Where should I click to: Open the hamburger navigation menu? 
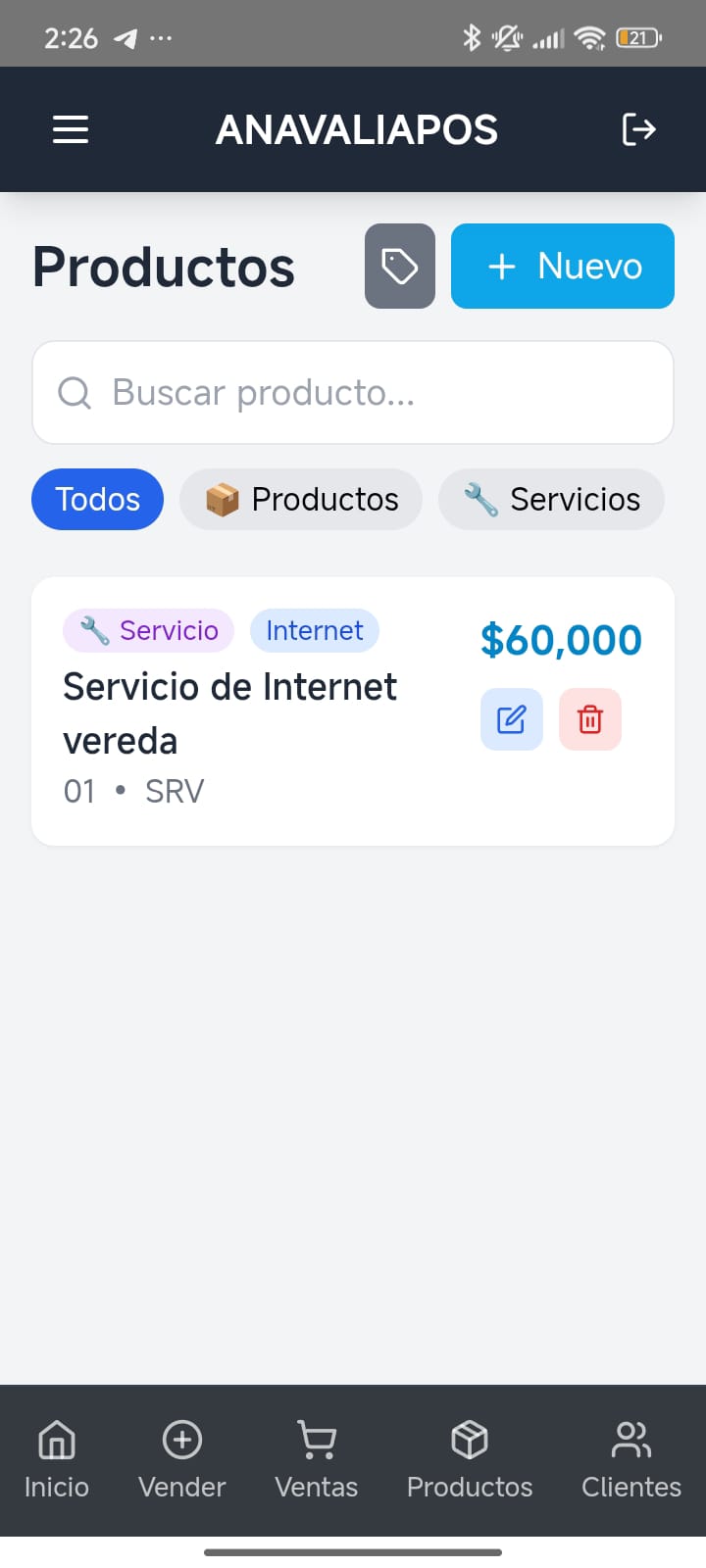(70, 128)
